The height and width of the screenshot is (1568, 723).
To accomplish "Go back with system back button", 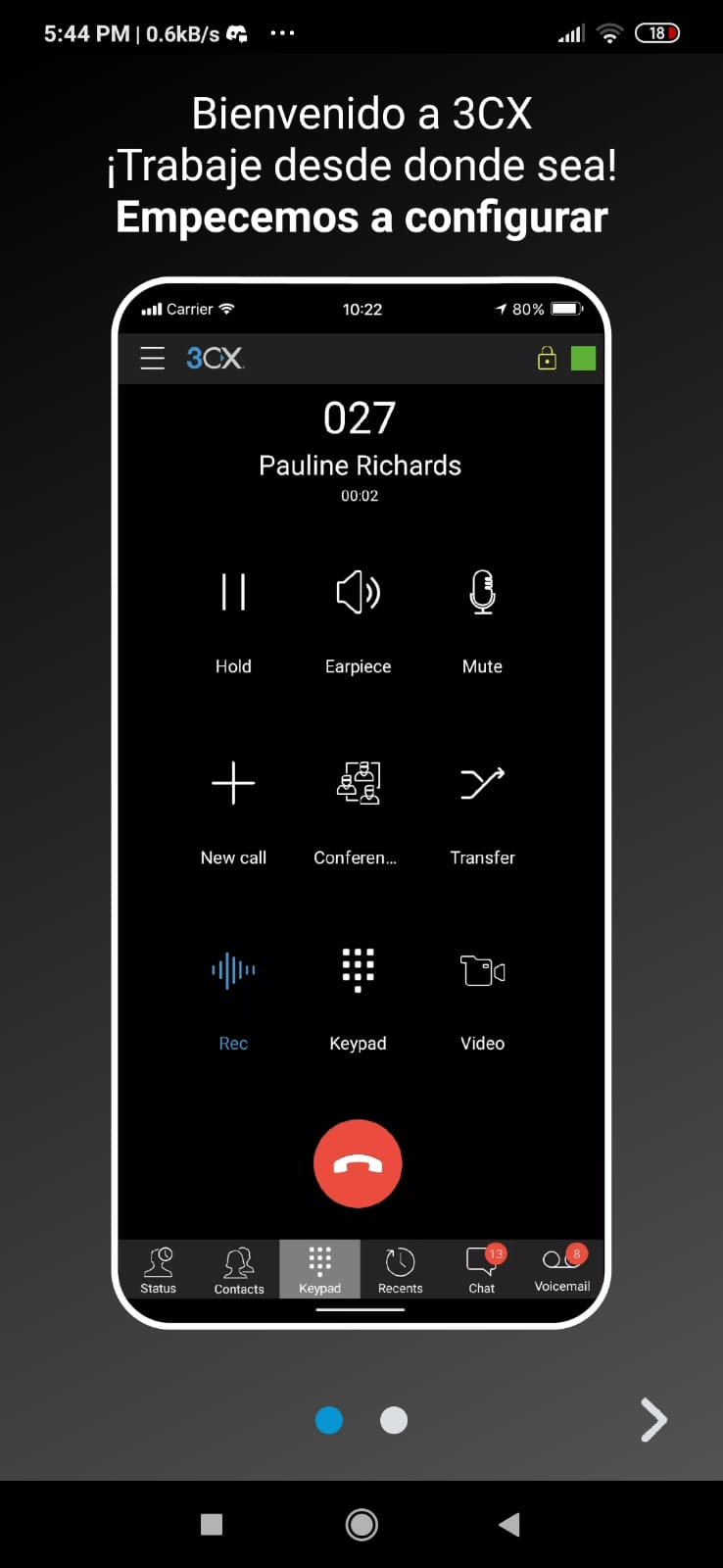I will [x=509, y=1524].
